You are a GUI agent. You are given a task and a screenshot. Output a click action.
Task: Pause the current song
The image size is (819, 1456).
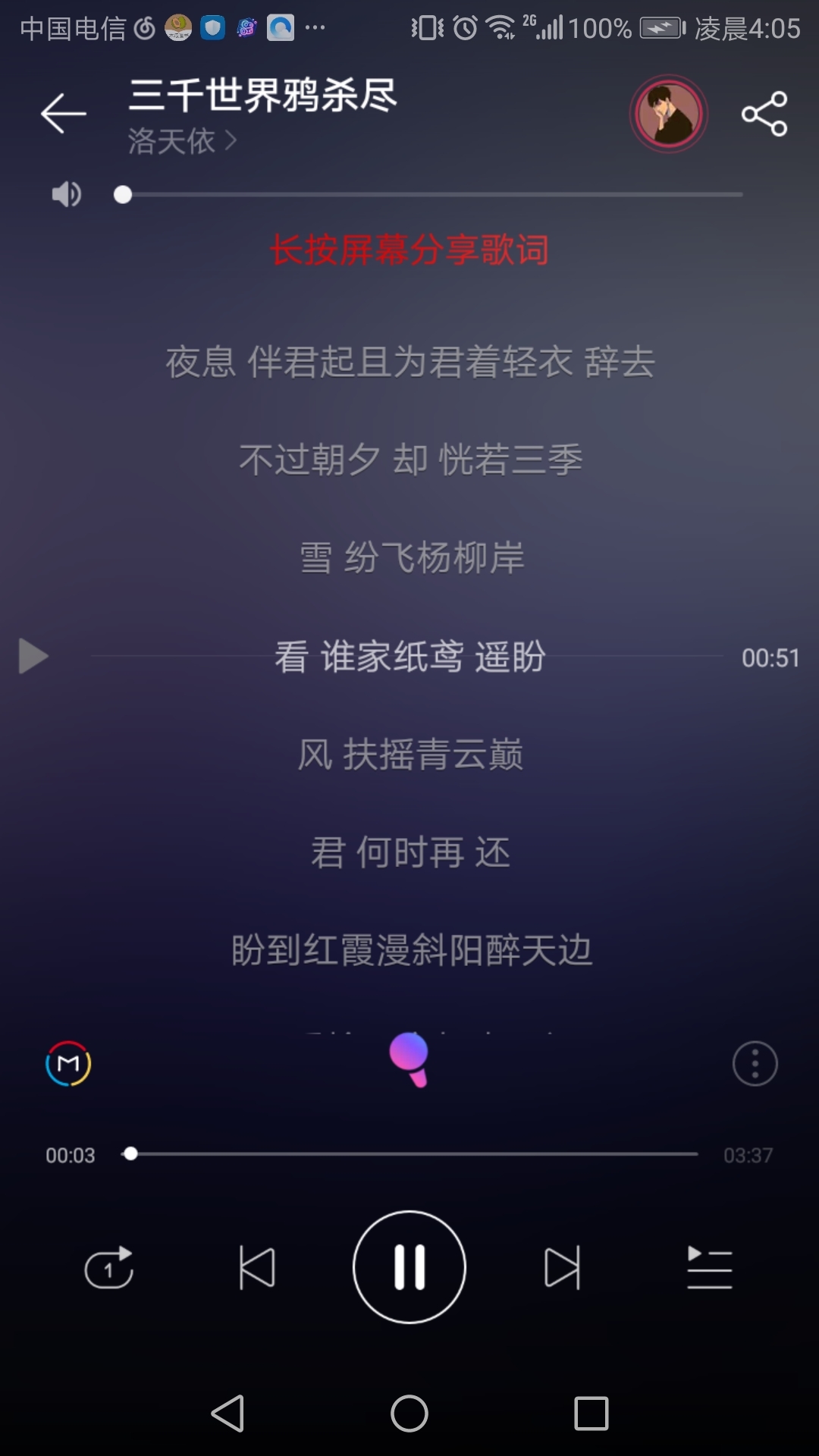click(x=409, y=1268)
